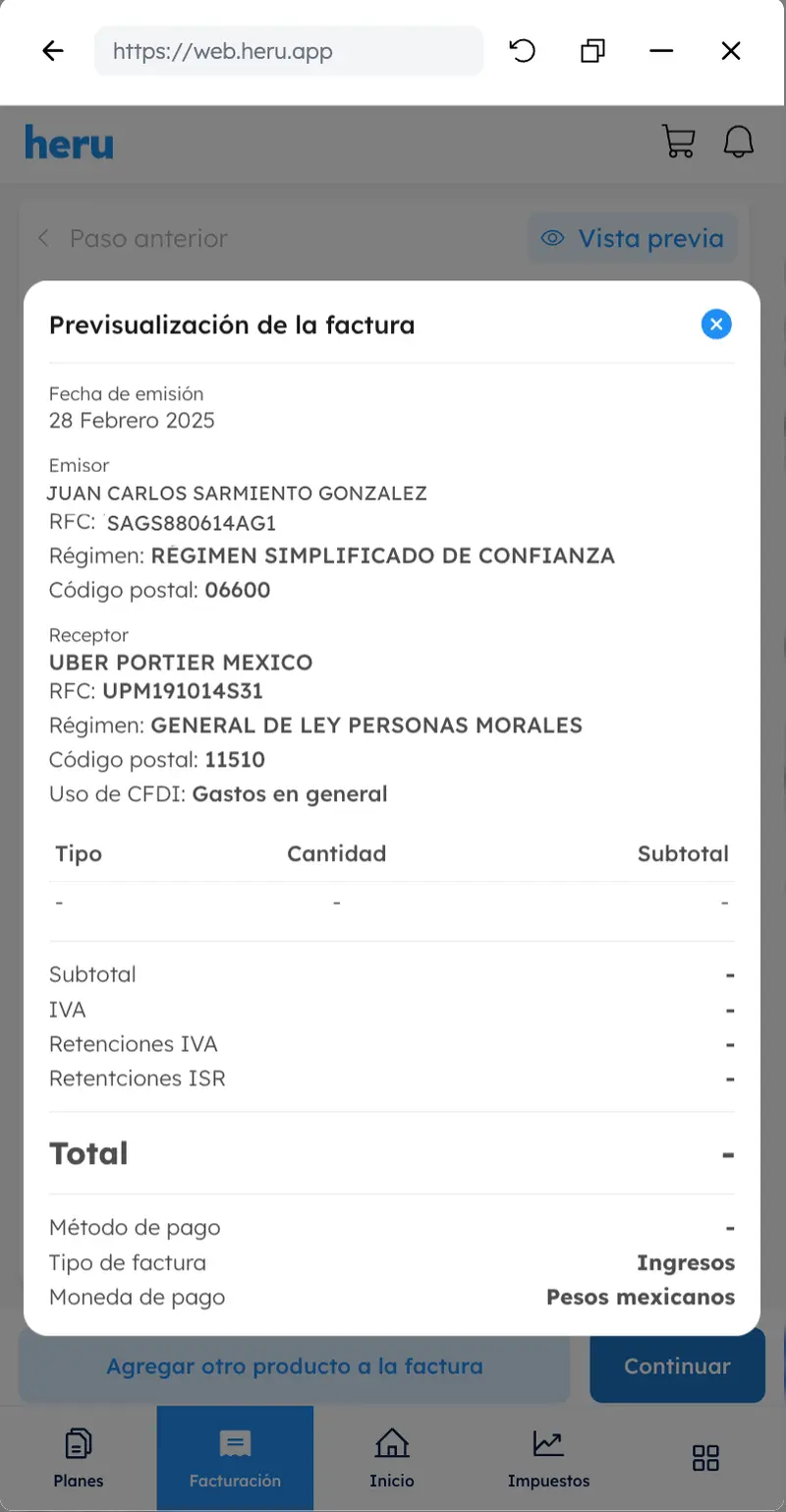Tap the Vista previa button
786x1512 pixels.
click(x=634, y=239)
